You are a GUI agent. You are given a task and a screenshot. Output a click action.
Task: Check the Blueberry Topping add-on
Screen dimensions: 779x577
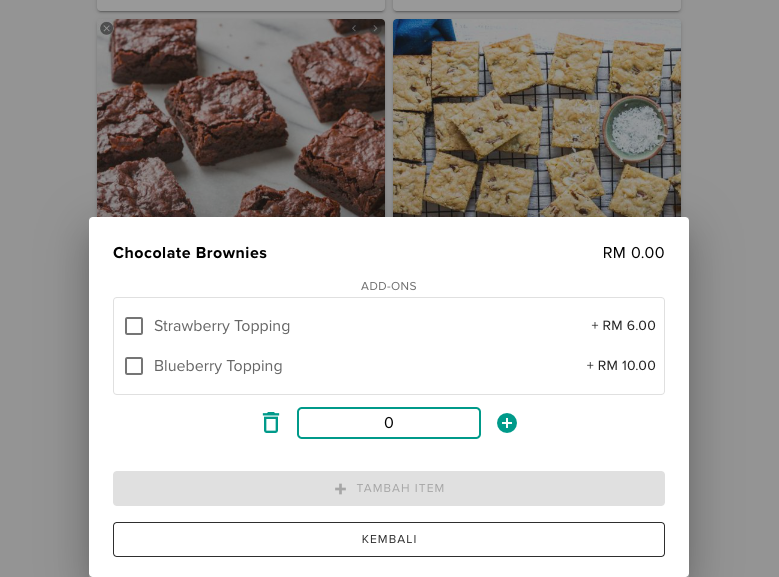[134, 366]
